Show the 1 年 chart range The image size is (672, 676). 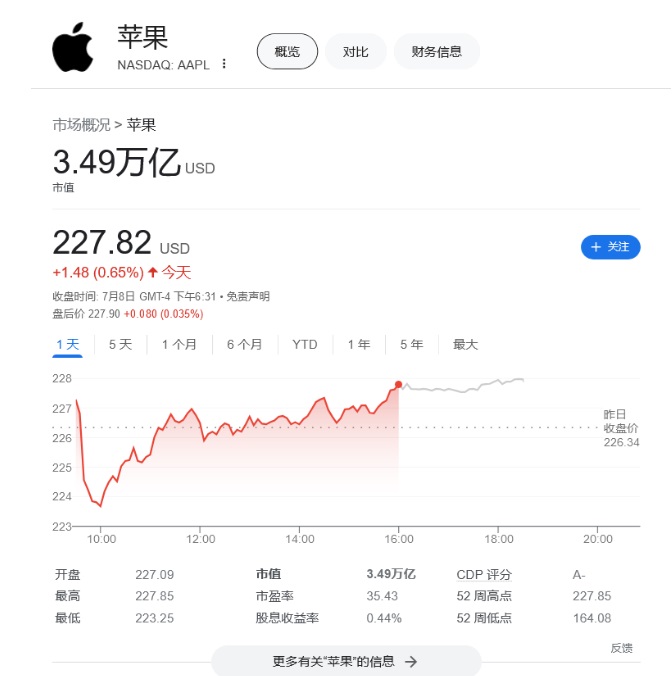pyautogui.click(x=359, y=344)
